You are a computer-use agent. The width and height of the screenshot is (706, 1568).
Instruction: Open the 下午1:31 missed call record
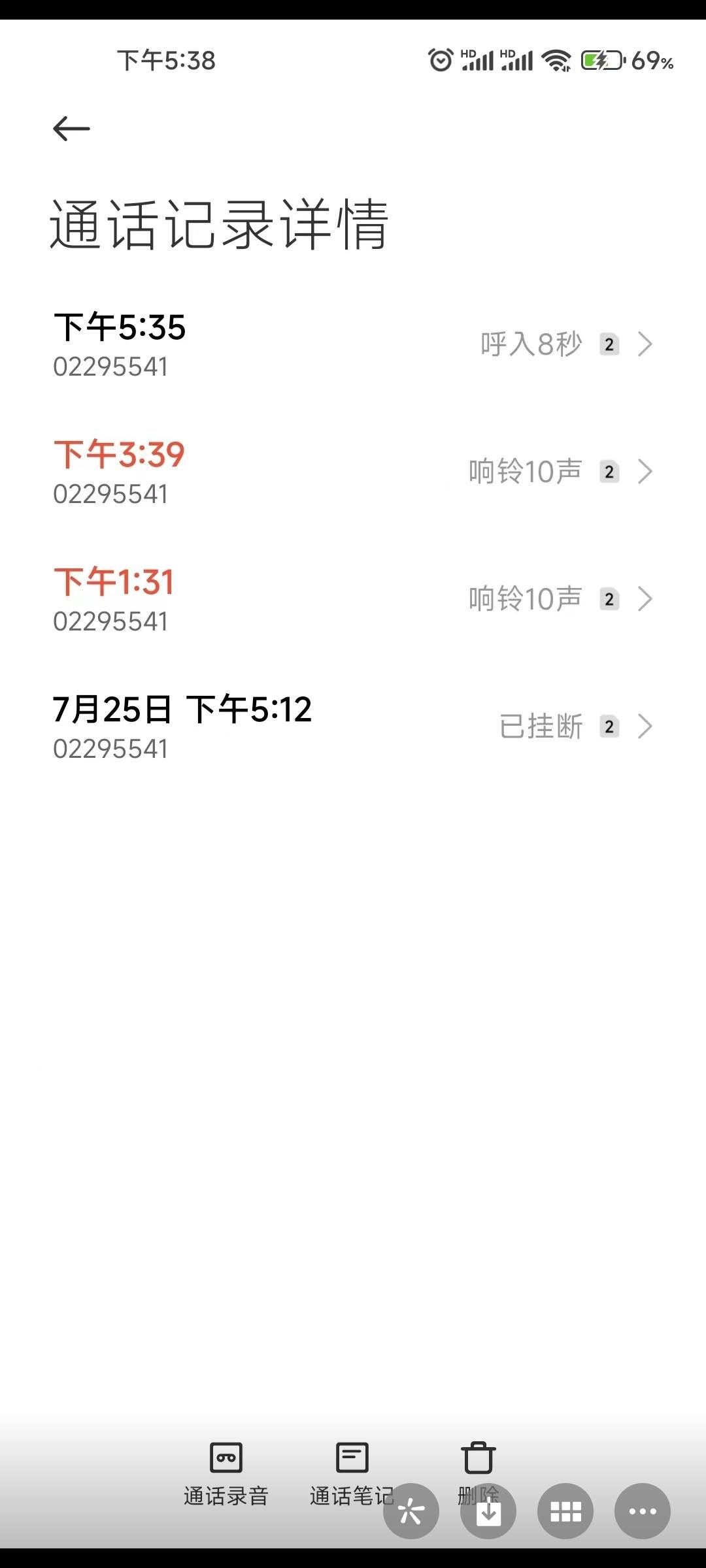click(x=353, y=600)
